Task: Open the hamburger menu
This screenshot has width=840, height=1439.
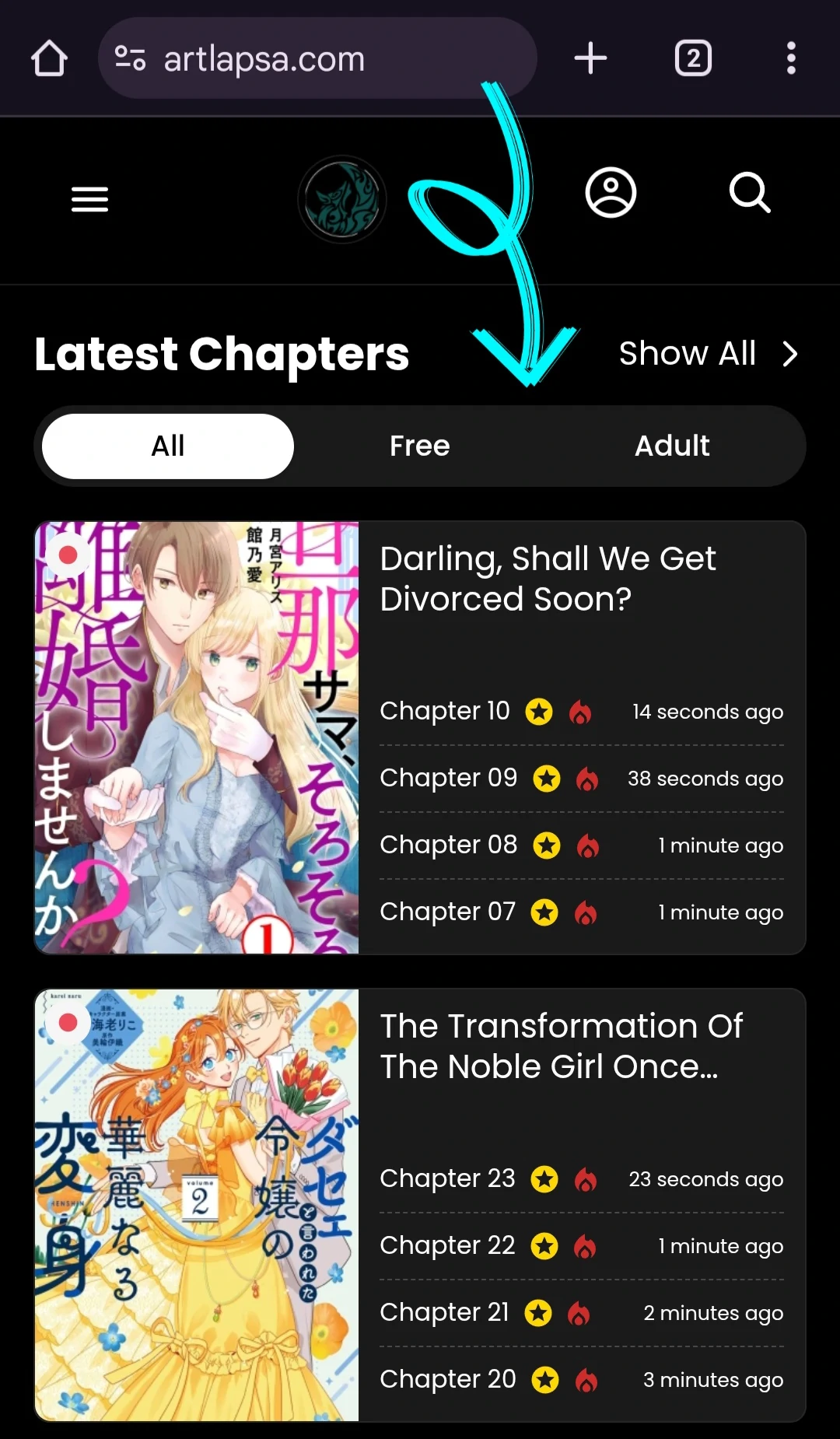Action: pyautogui.click(x=89, y=199)
